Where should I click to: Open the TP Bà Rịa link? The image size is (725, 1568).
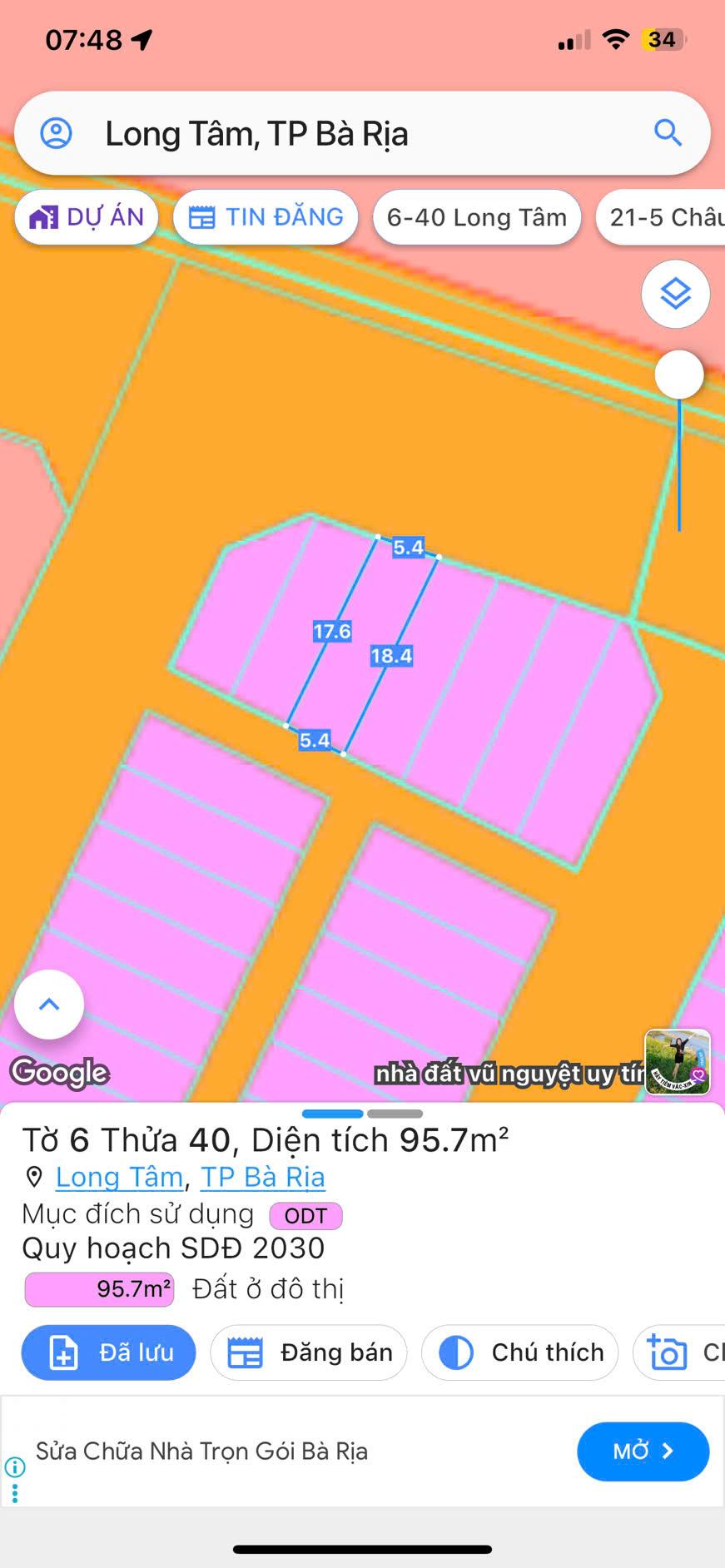coord(262,1177)
